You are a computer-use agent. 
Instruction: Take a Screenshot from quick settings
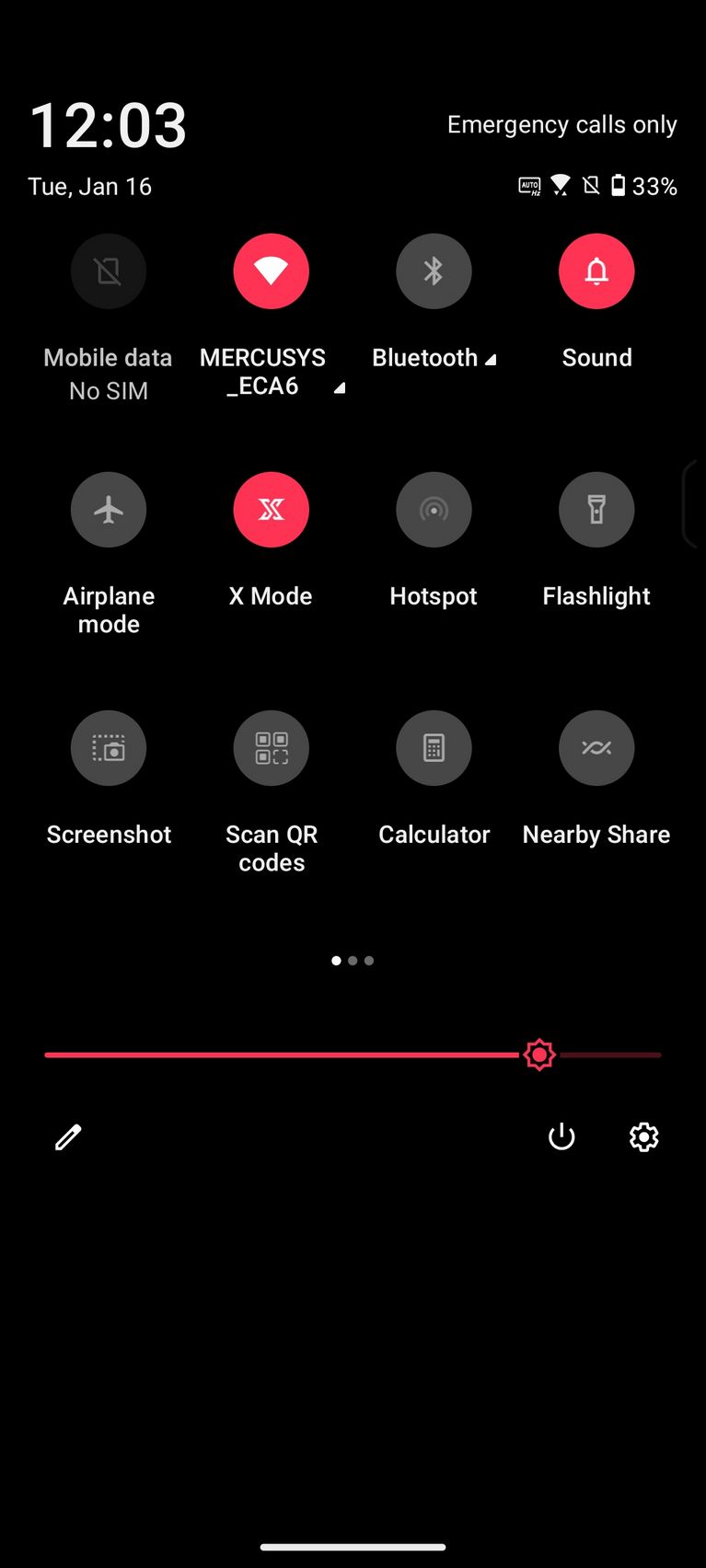(x=109, y=748)
